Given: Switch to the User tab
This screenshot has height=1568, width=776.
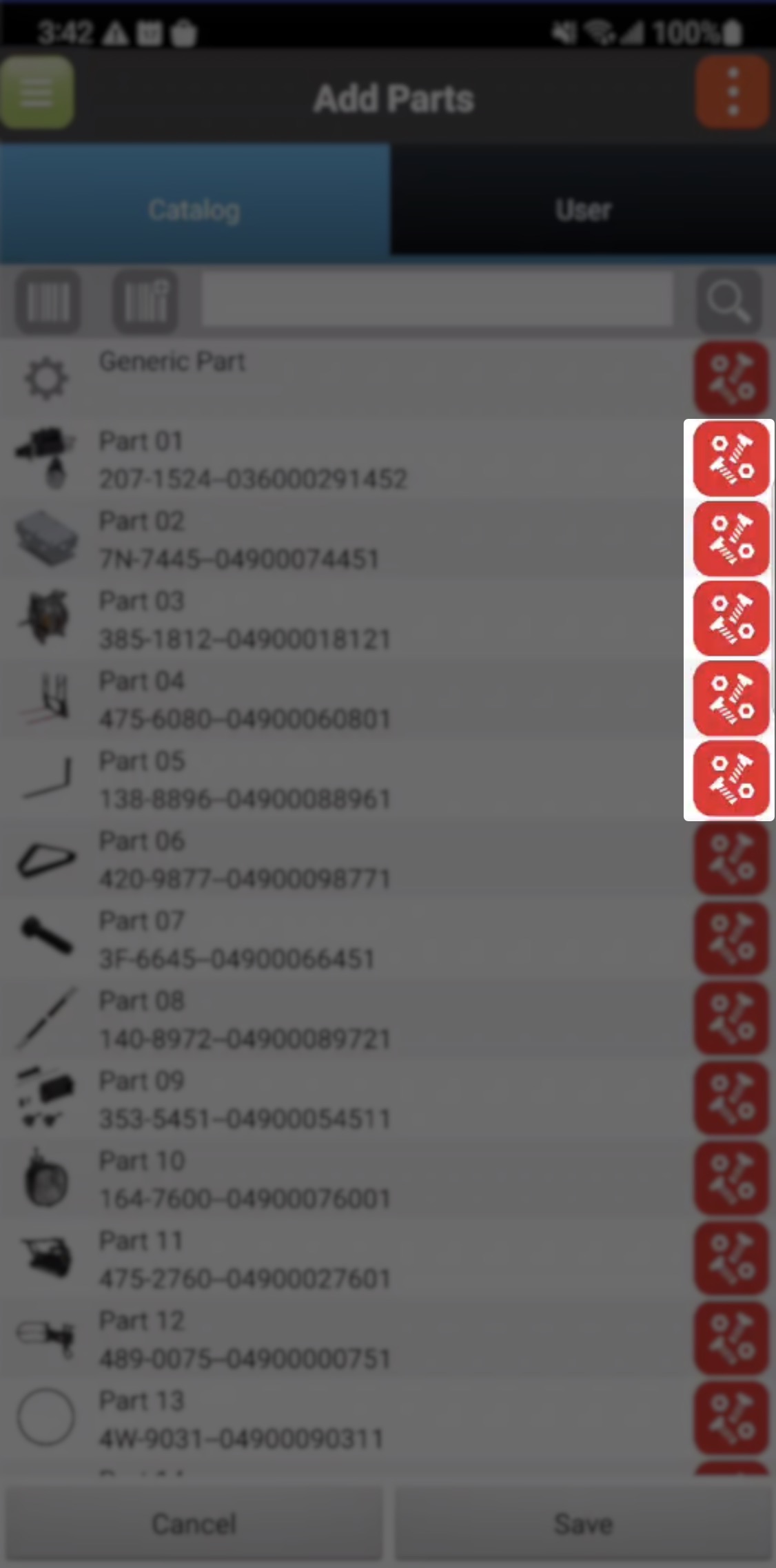Looking at the screenshot, I should pos(583,209).
